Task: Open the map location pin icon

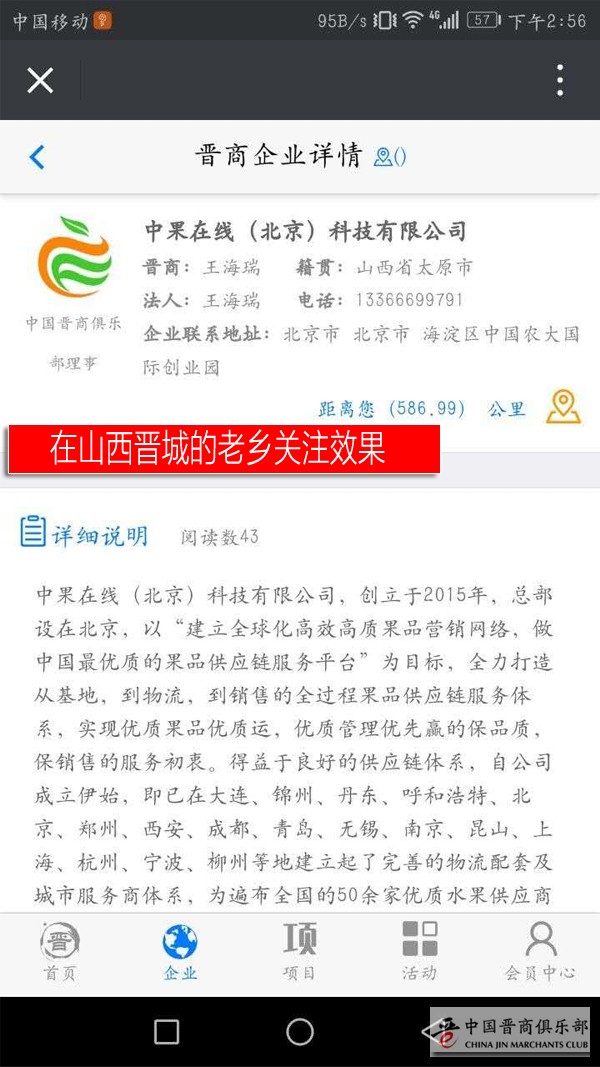Action: coord(563,406)
